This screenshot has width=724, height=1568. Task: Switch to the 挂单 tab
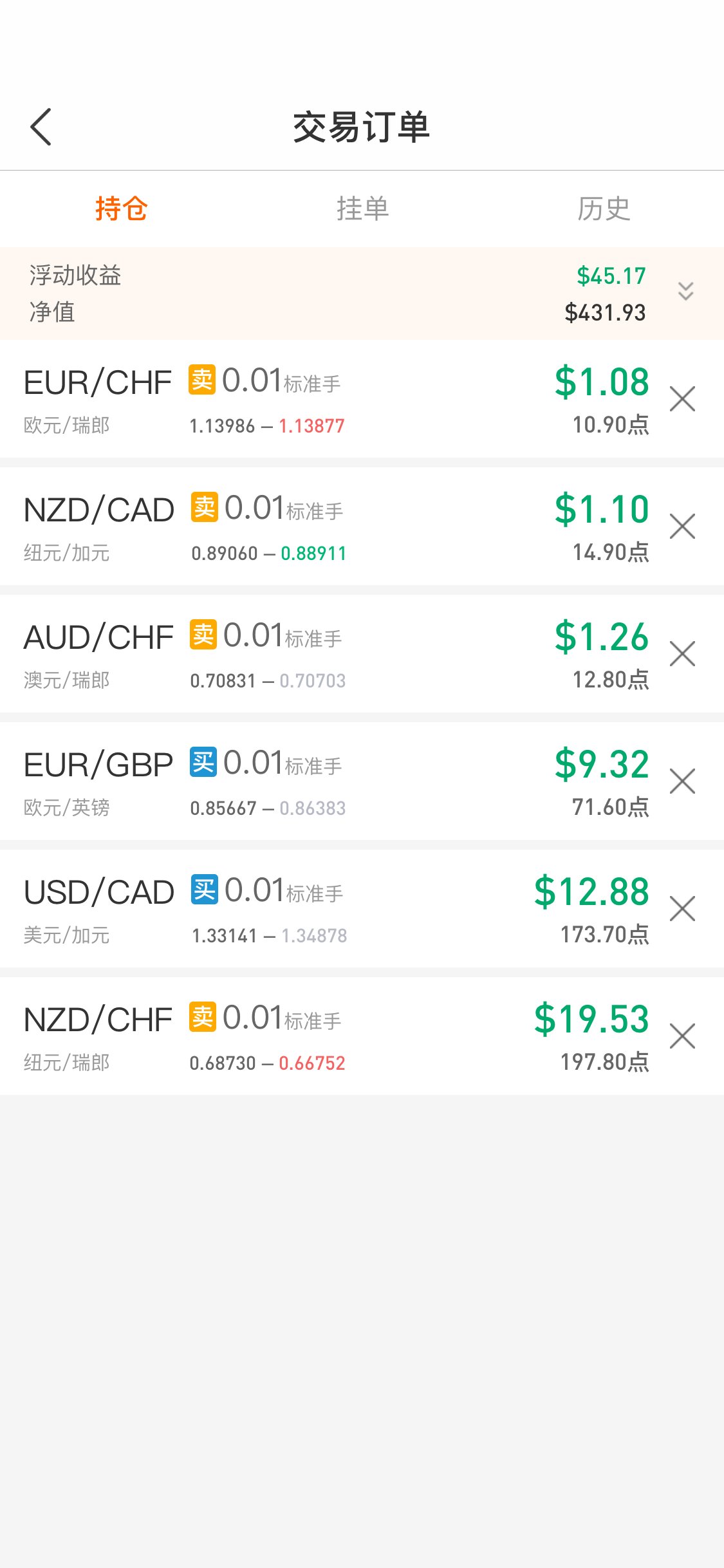coord(362,209)
